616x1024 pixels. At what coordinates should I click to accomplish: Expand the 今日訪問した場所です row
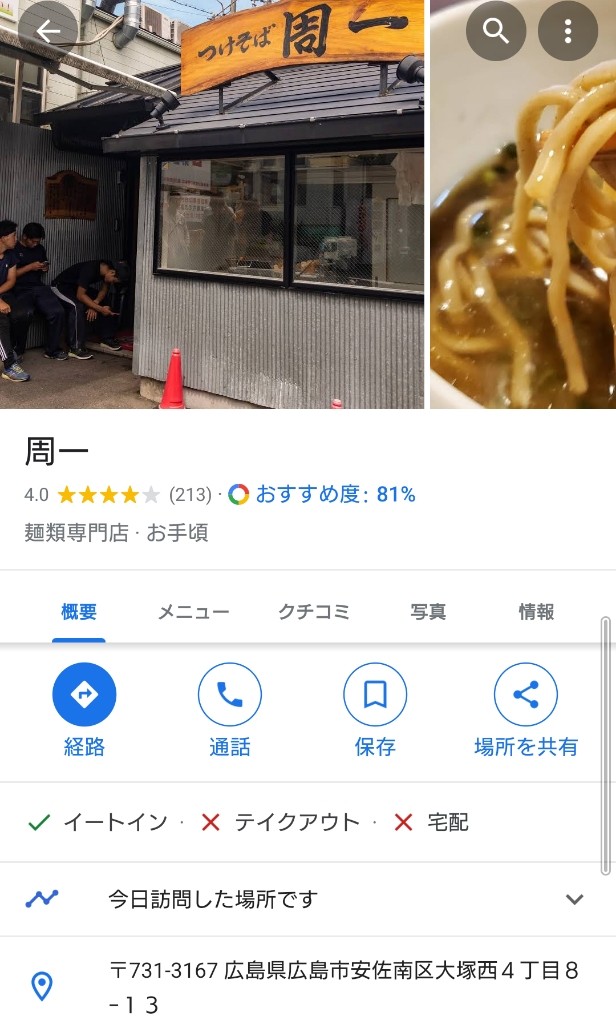[574, 899]
